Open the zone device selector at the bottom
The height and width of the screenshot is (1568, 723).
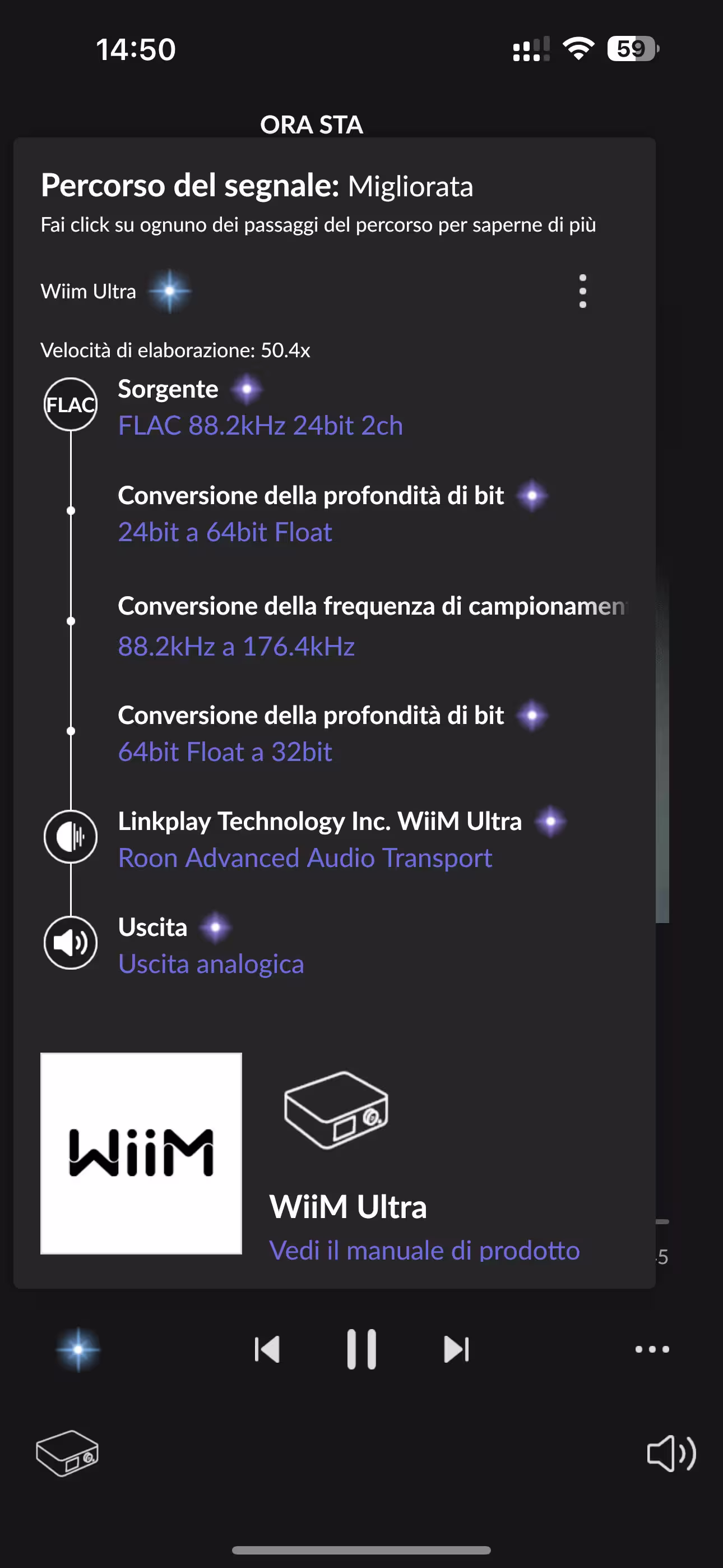point(68,1454)
